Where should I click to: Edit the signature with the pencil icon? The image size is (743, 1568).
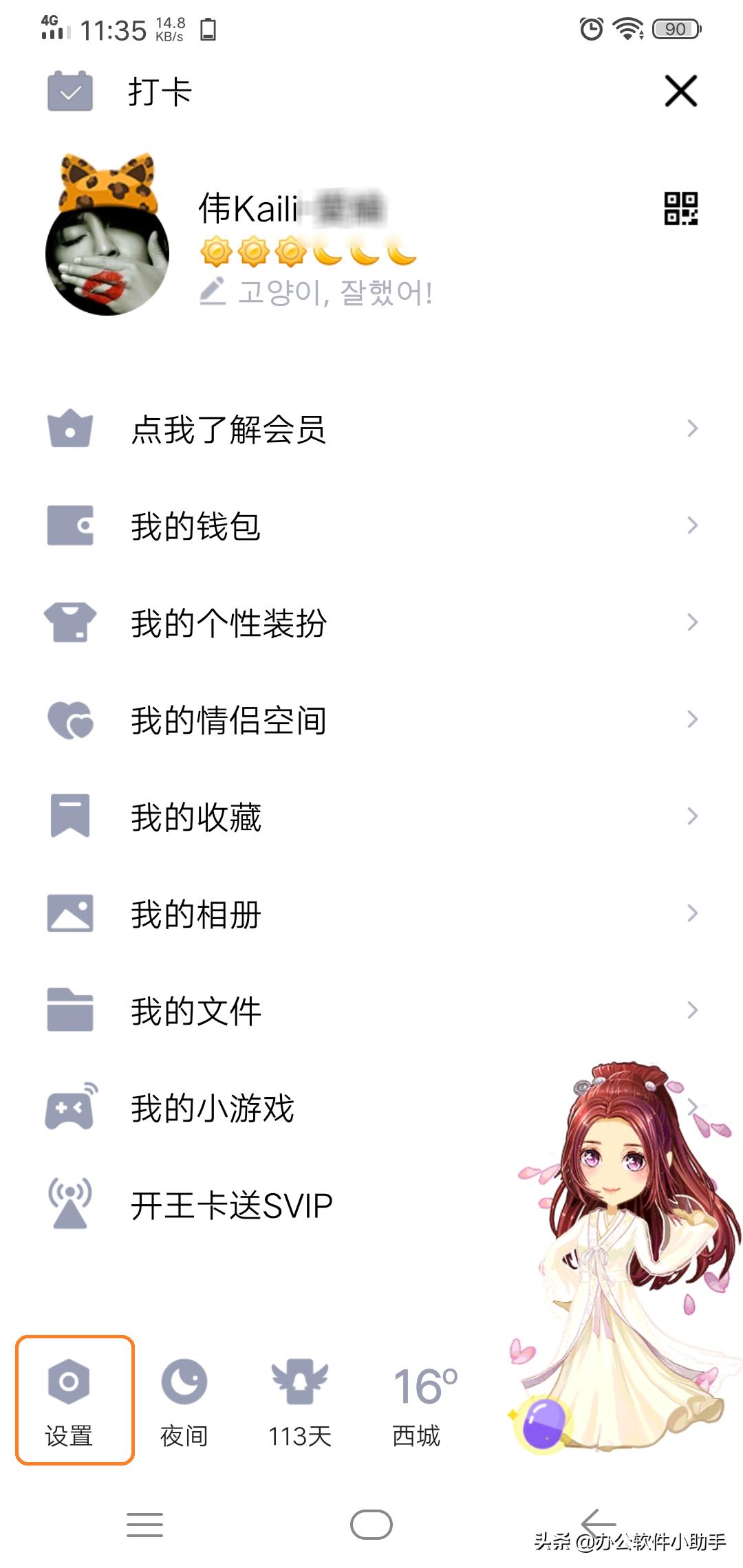coord(215,292)
